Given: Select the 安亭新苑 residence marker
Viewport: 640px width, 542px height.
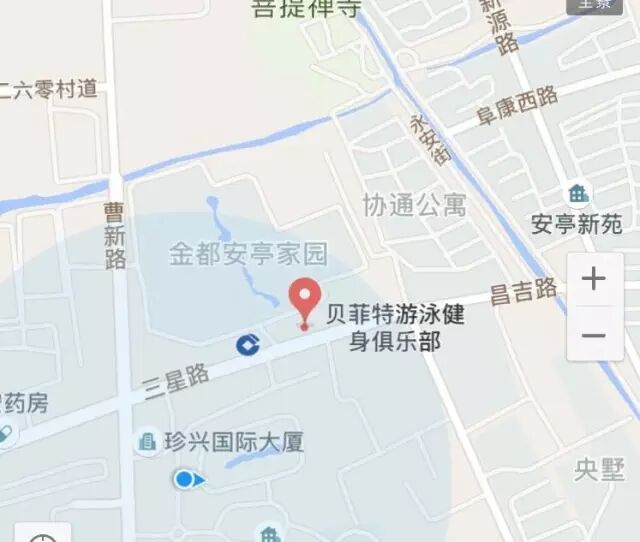Looking at the screenshot, I should [576, 194].
